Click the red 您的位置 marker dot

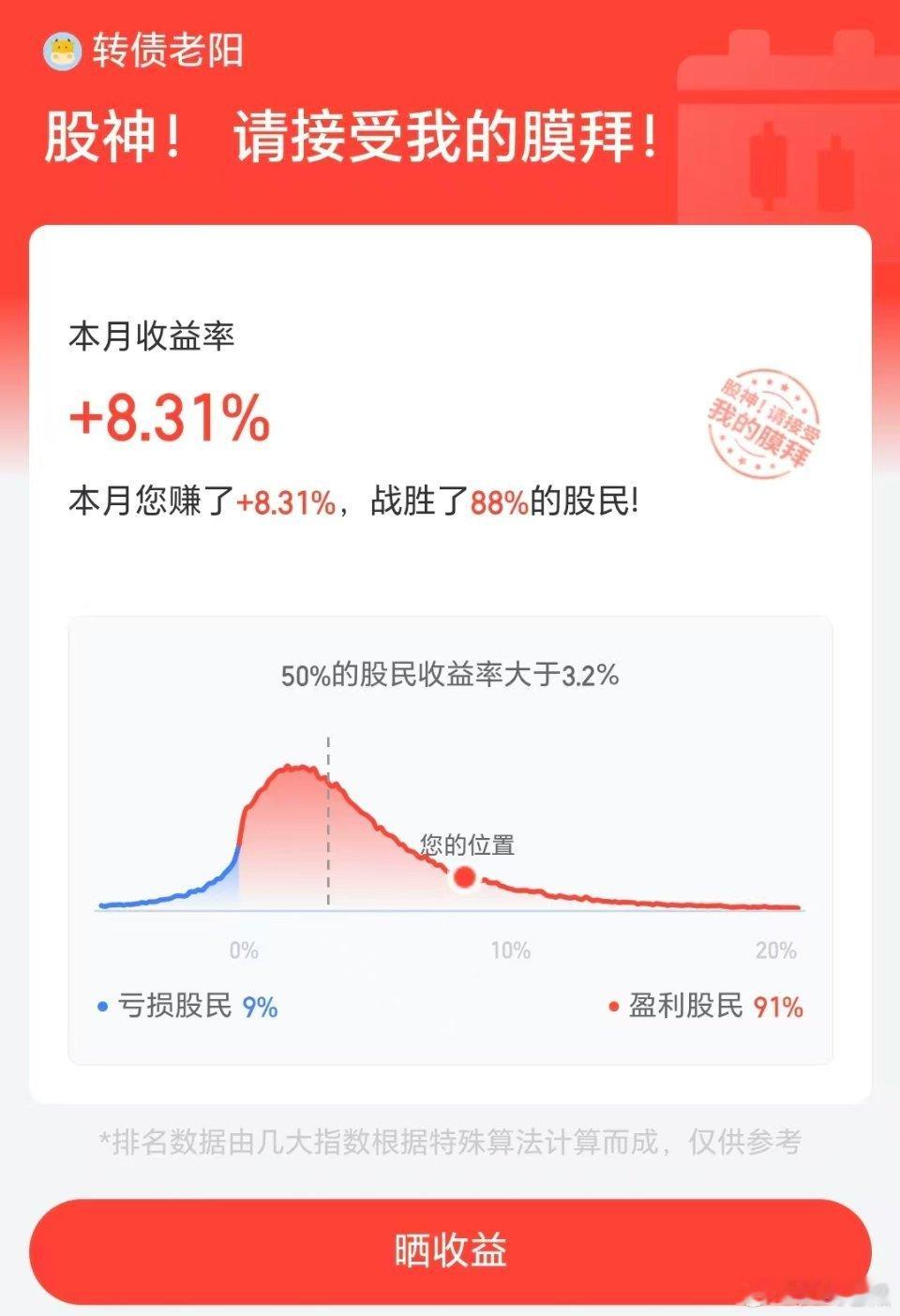click(463, 877)
